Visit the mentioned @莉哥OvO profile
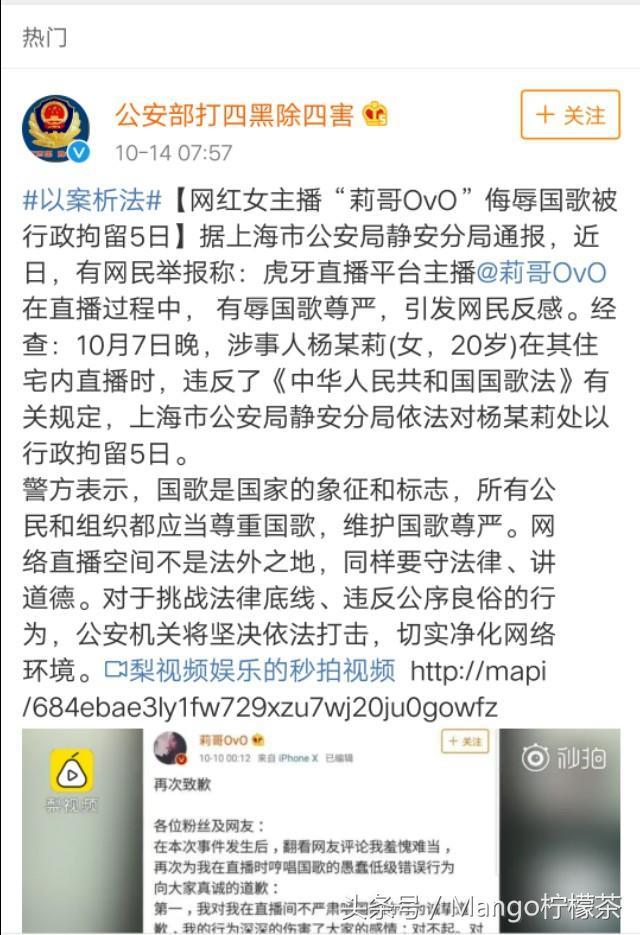 pos(540,273)
